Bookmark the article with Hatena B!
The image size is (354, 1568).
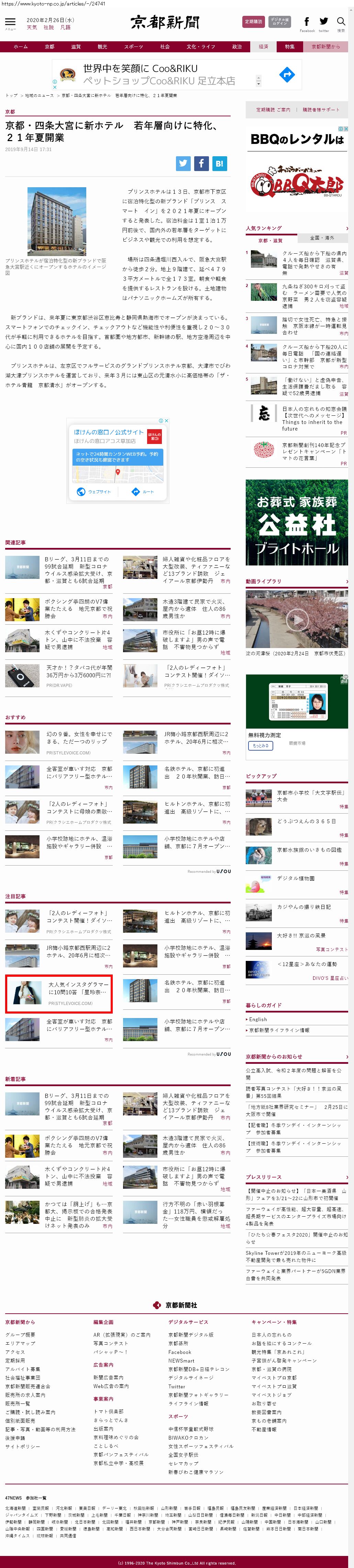(220, 163)
